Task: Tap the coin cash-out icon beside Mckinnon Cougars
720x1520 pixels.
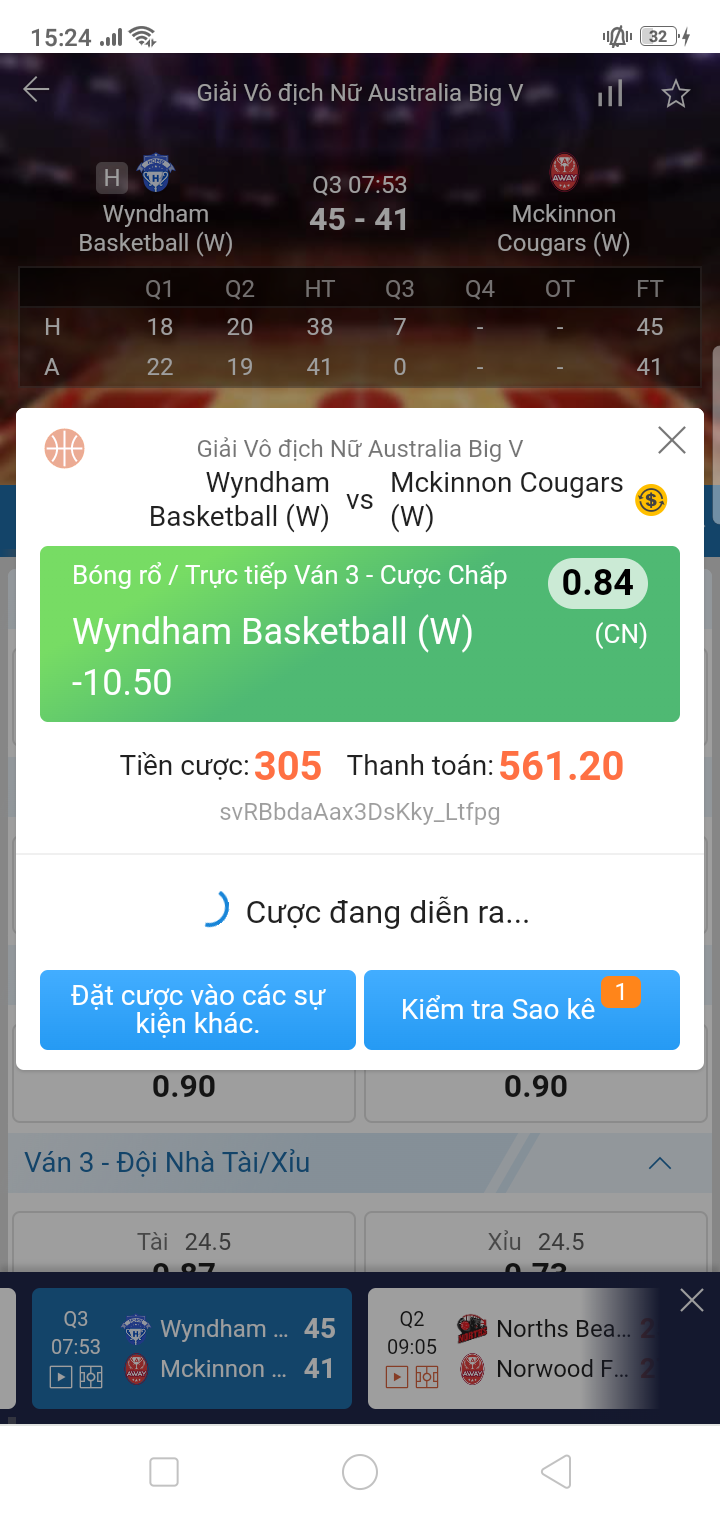Action: pos(651,499)
